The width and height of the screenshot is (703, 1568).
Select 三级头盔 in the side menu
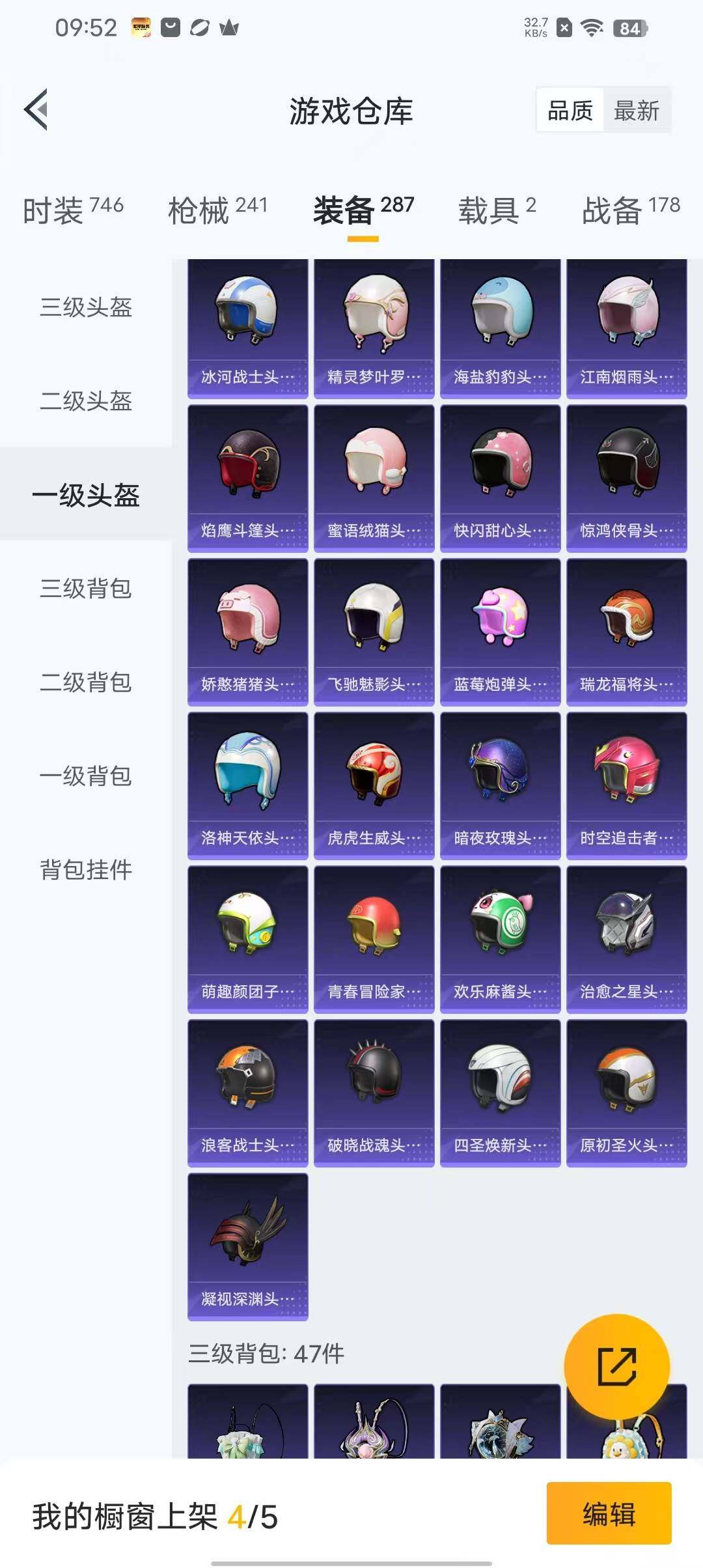86,307
